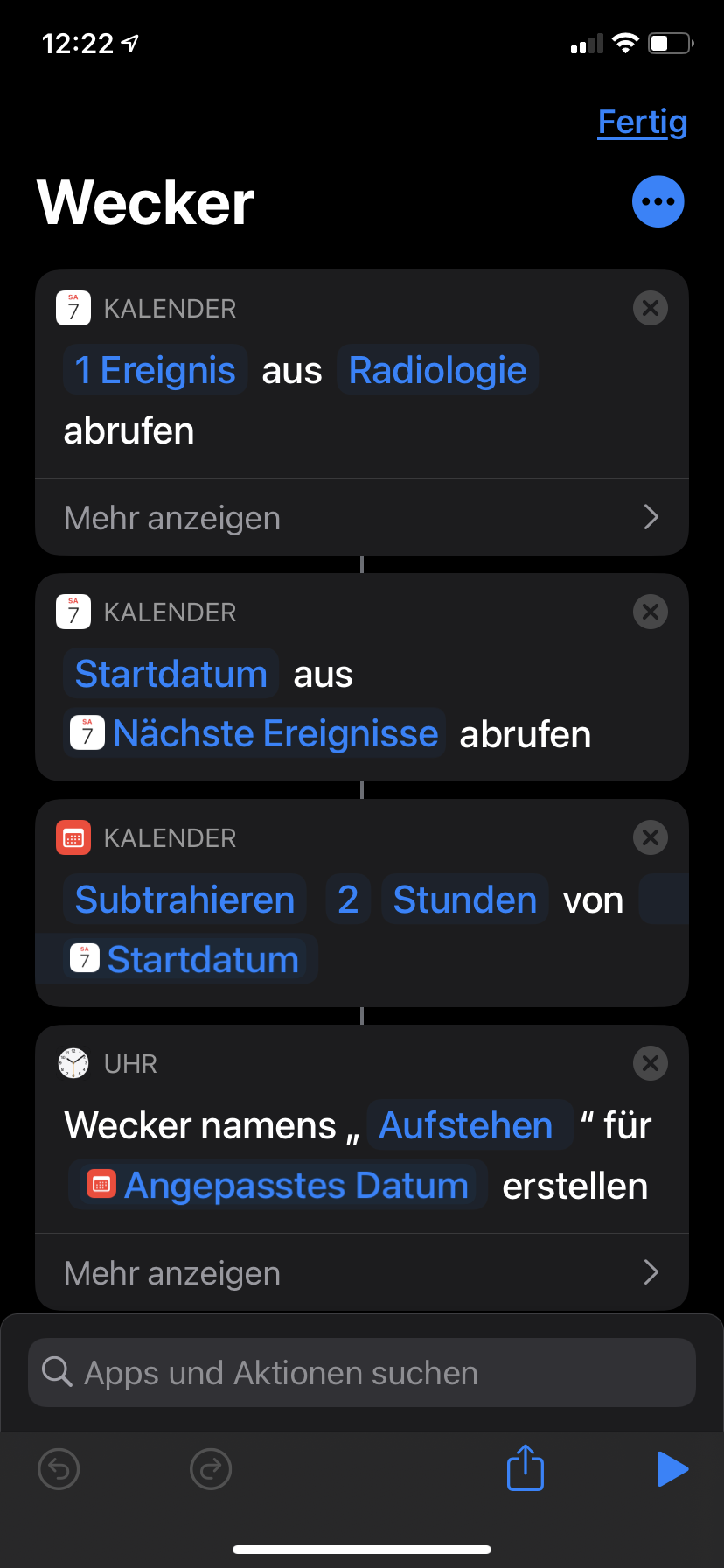Remove the Subtrahieren date action

[650, 837]
